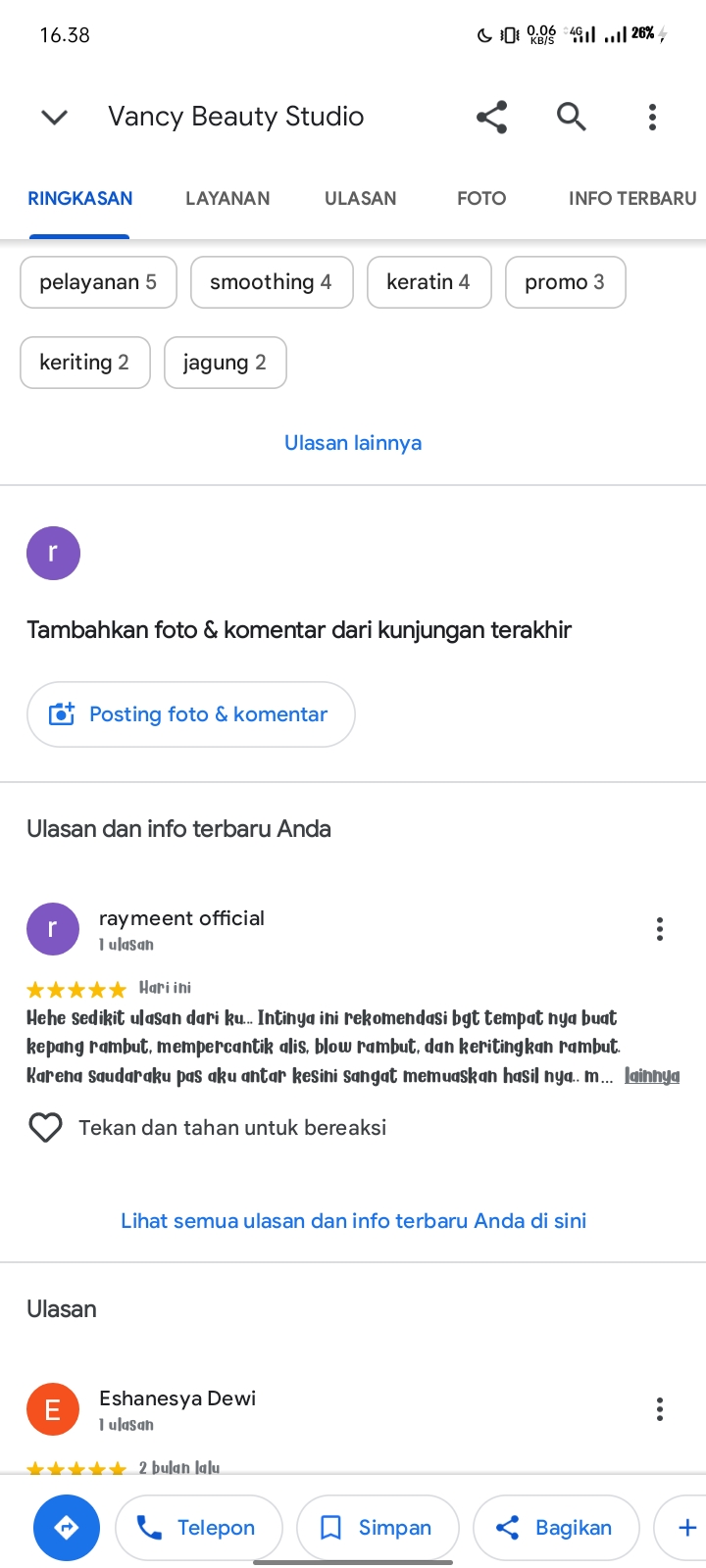
Task: Switch to the Foto tab
Action: (x=481, y=198)
